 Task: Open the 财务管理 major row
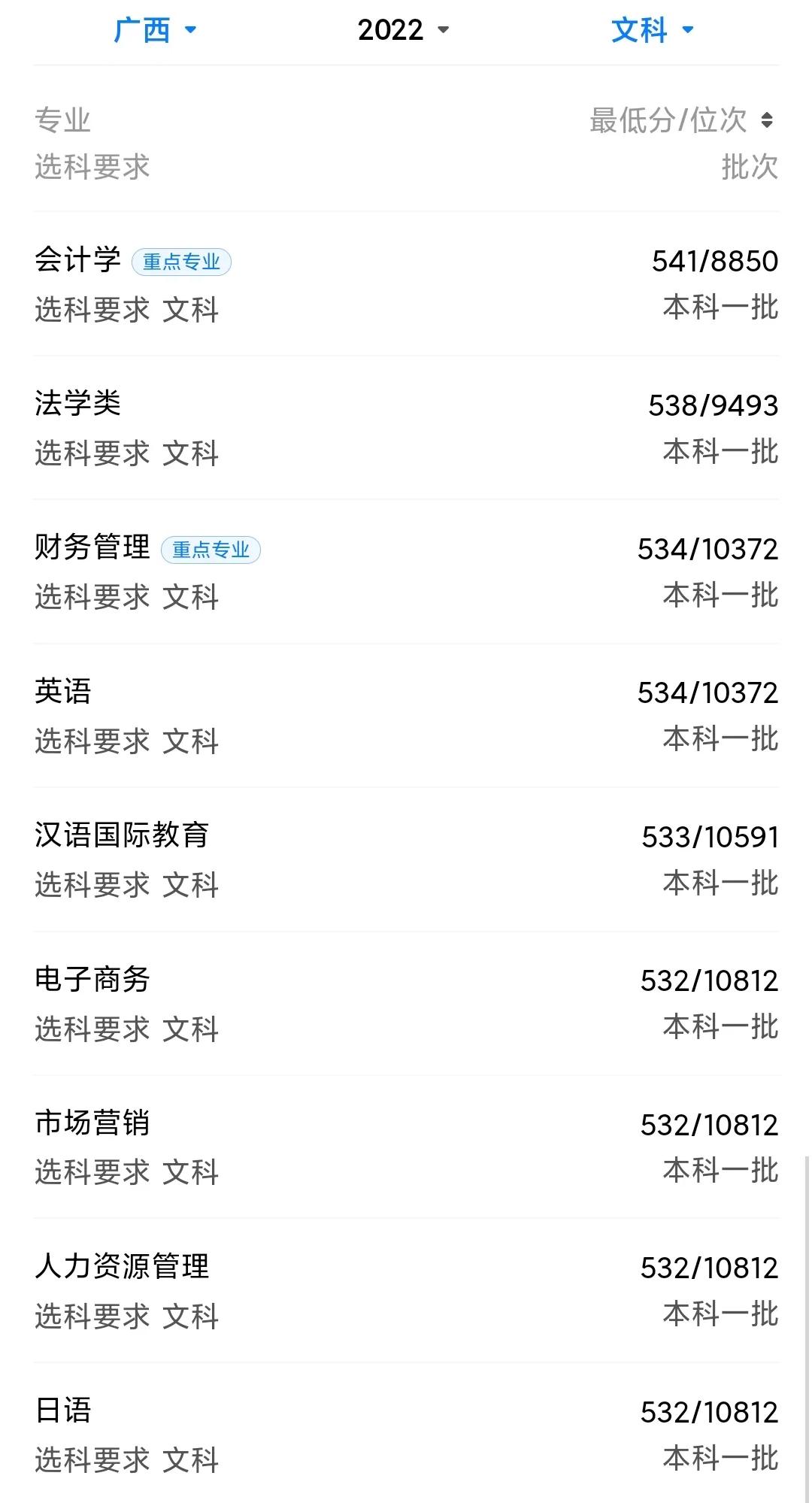tap(406, 571)
